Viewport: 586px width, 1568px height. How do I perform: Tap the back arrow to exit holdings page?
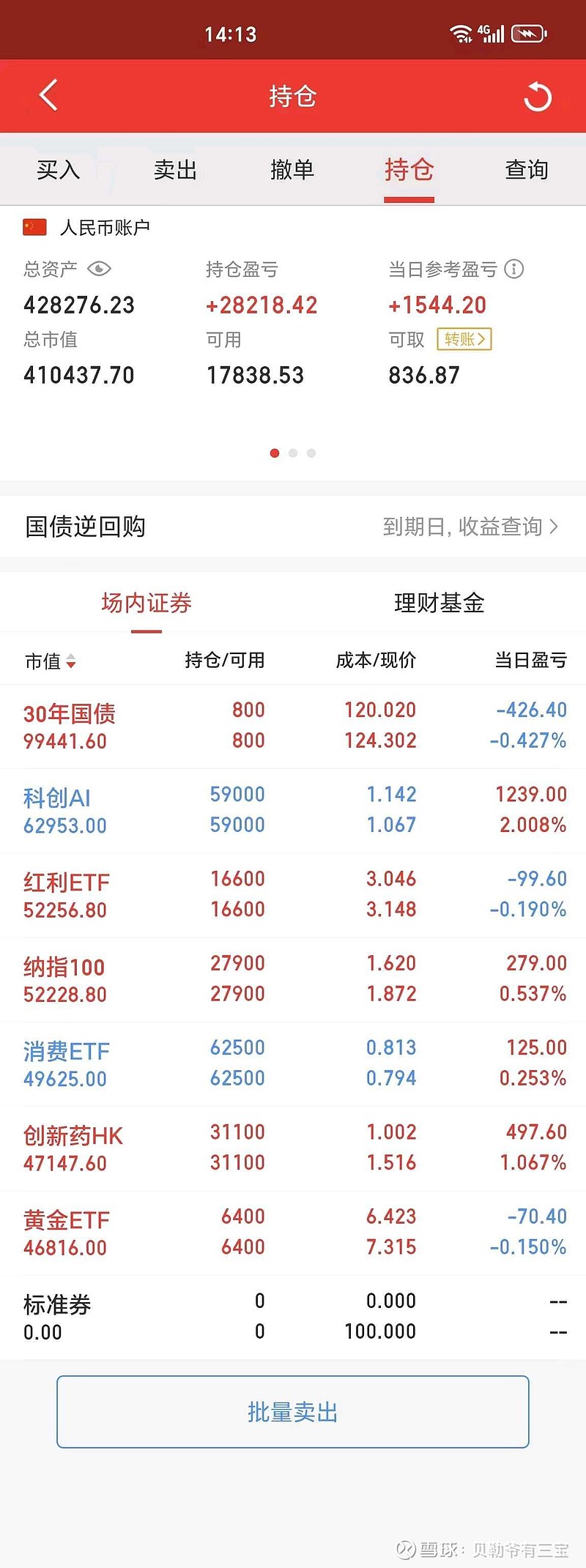click(47, 96)
